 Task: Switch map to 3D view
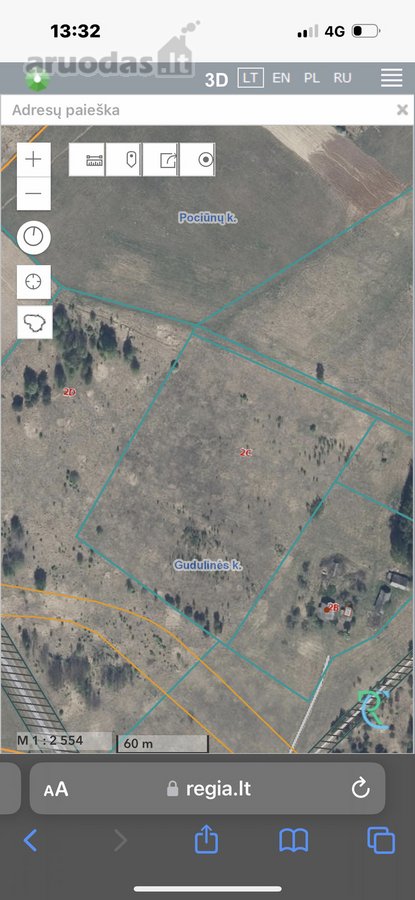[x=216, y=79]
